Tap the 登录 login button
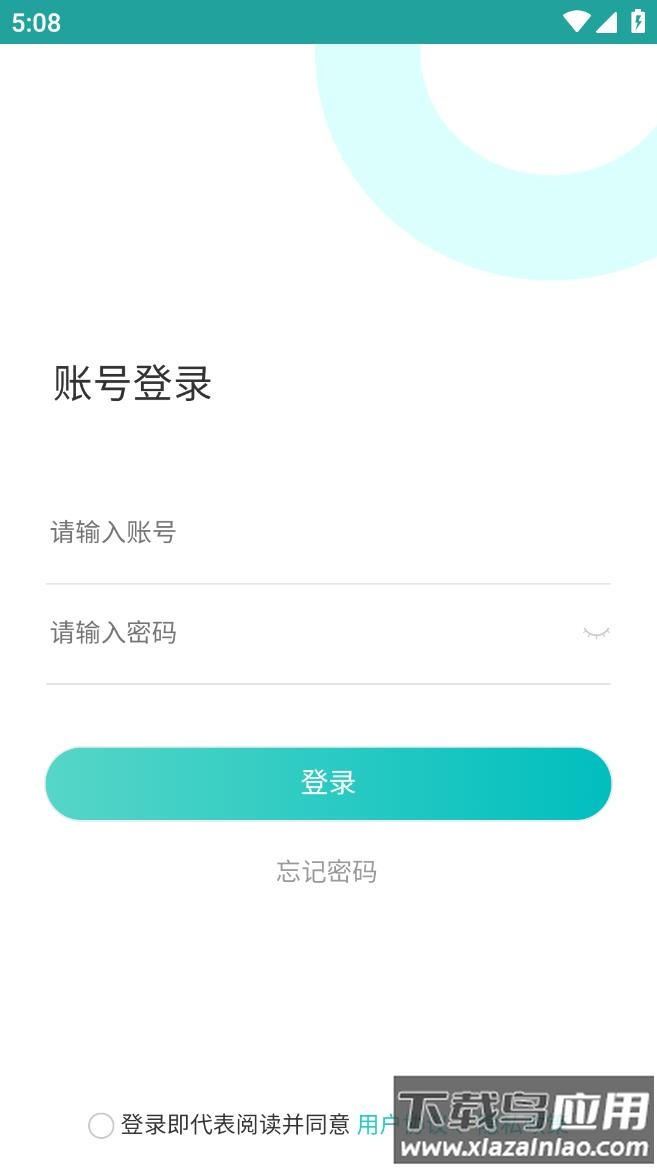The image size is (657, 1168). point(328,784)
